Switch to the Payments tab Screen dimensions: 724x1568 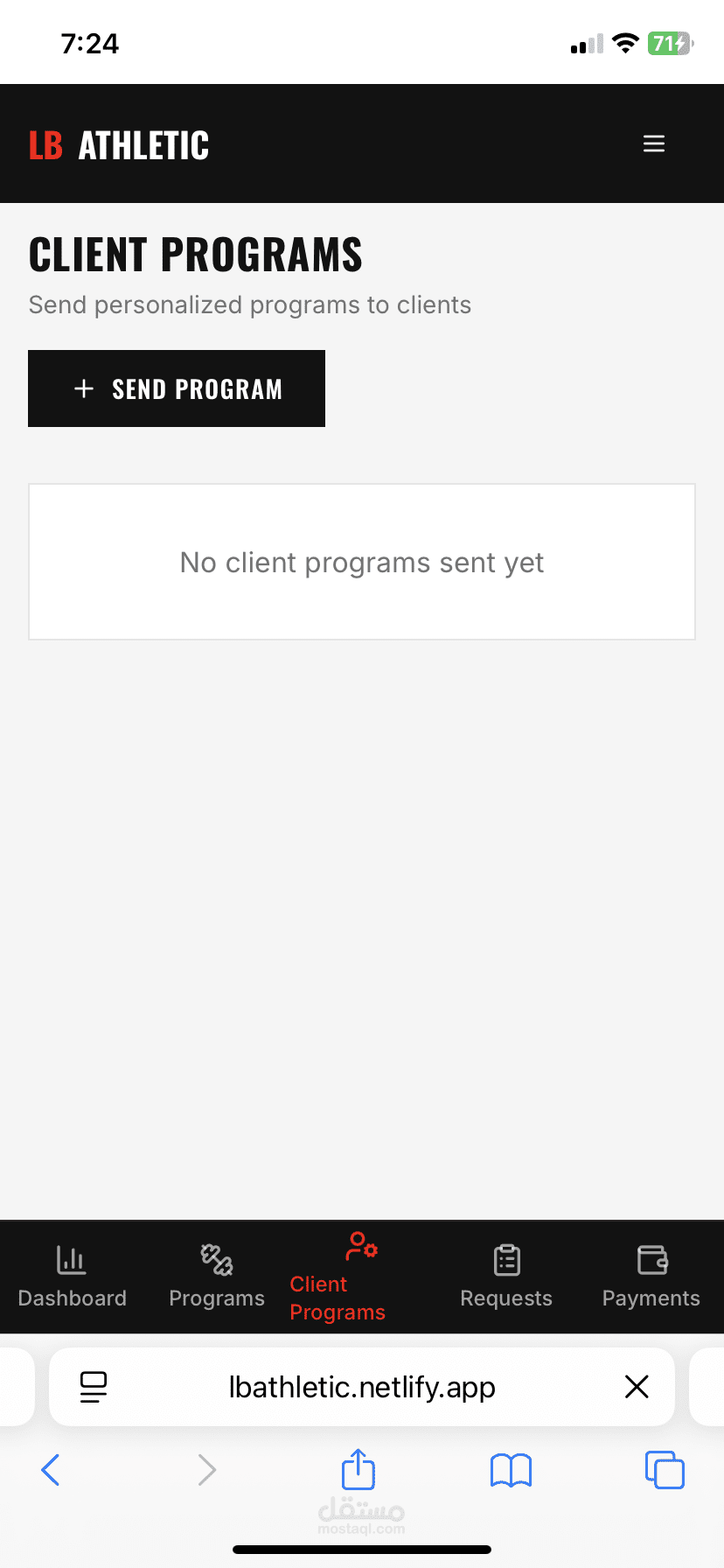click(x=651, y=1277)
